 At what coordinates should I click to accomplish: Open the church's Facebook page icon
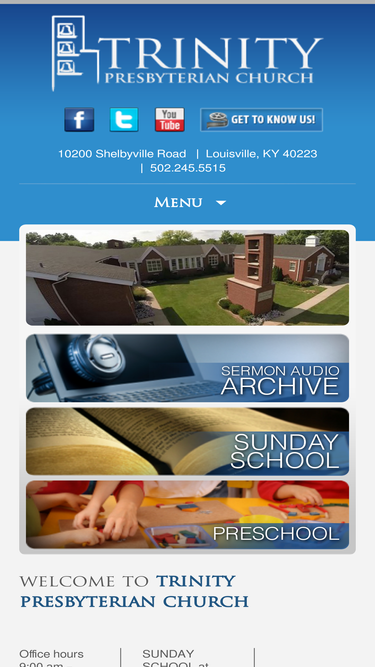click(79, 120)
